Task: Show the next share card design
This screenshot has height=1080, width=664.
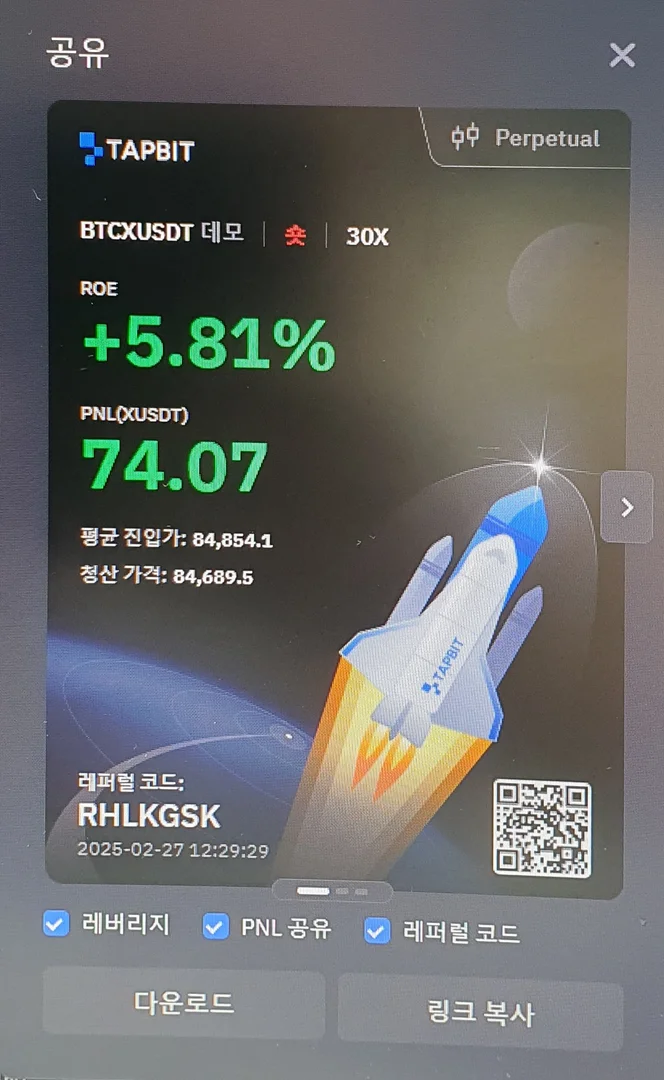Action: click(x=627, y=508)
